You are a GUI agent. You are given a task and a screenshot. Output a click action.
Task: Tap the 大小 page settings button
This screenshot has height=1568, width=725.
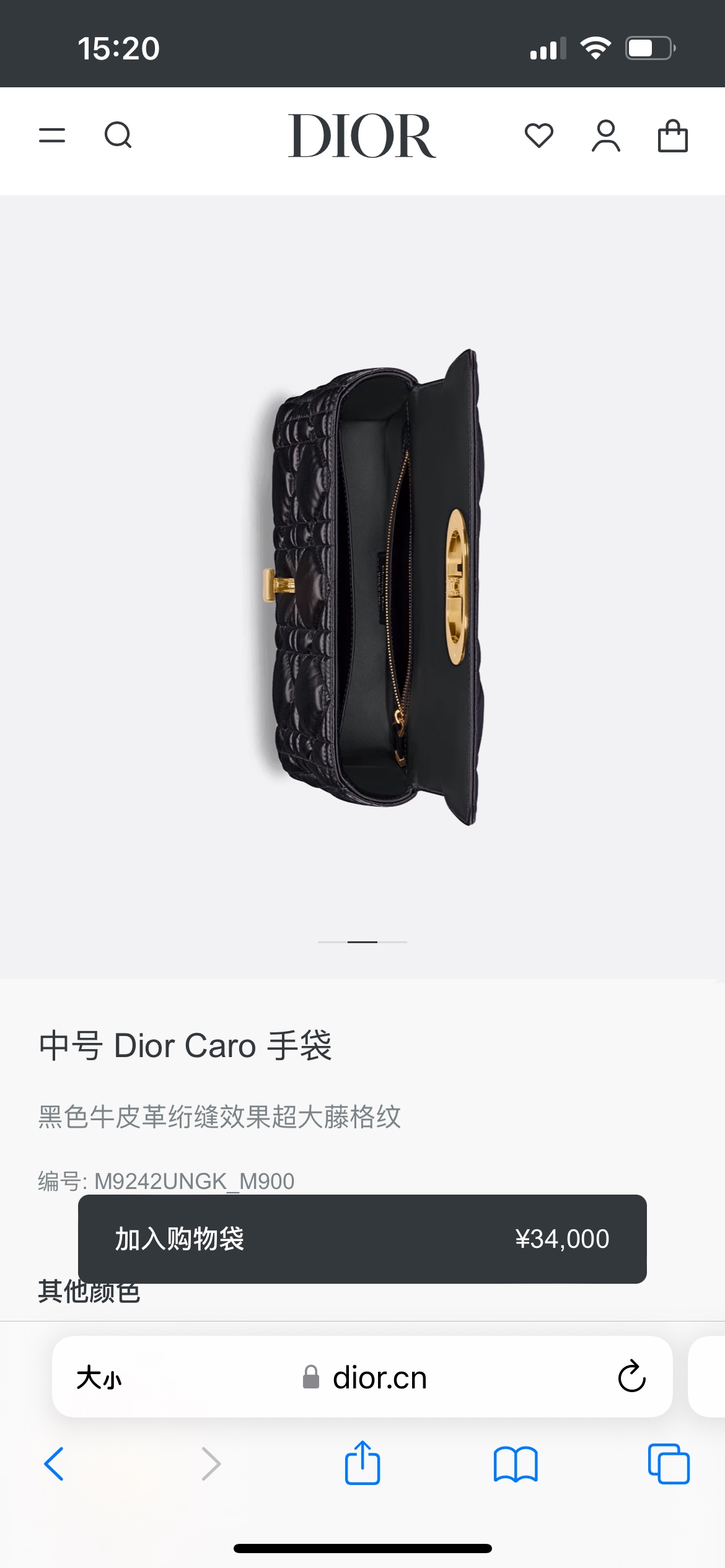coord(99,1378)
